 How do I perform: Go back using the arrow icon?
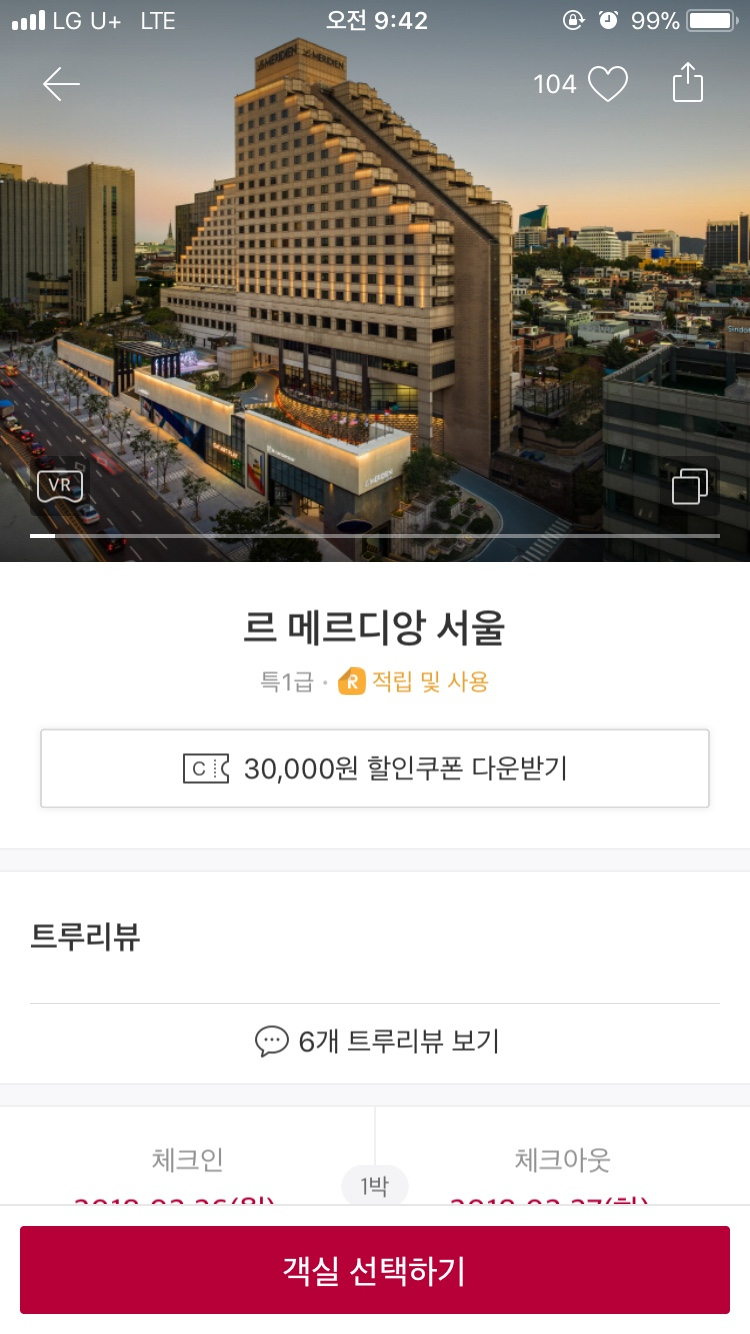tap(61, 85)
